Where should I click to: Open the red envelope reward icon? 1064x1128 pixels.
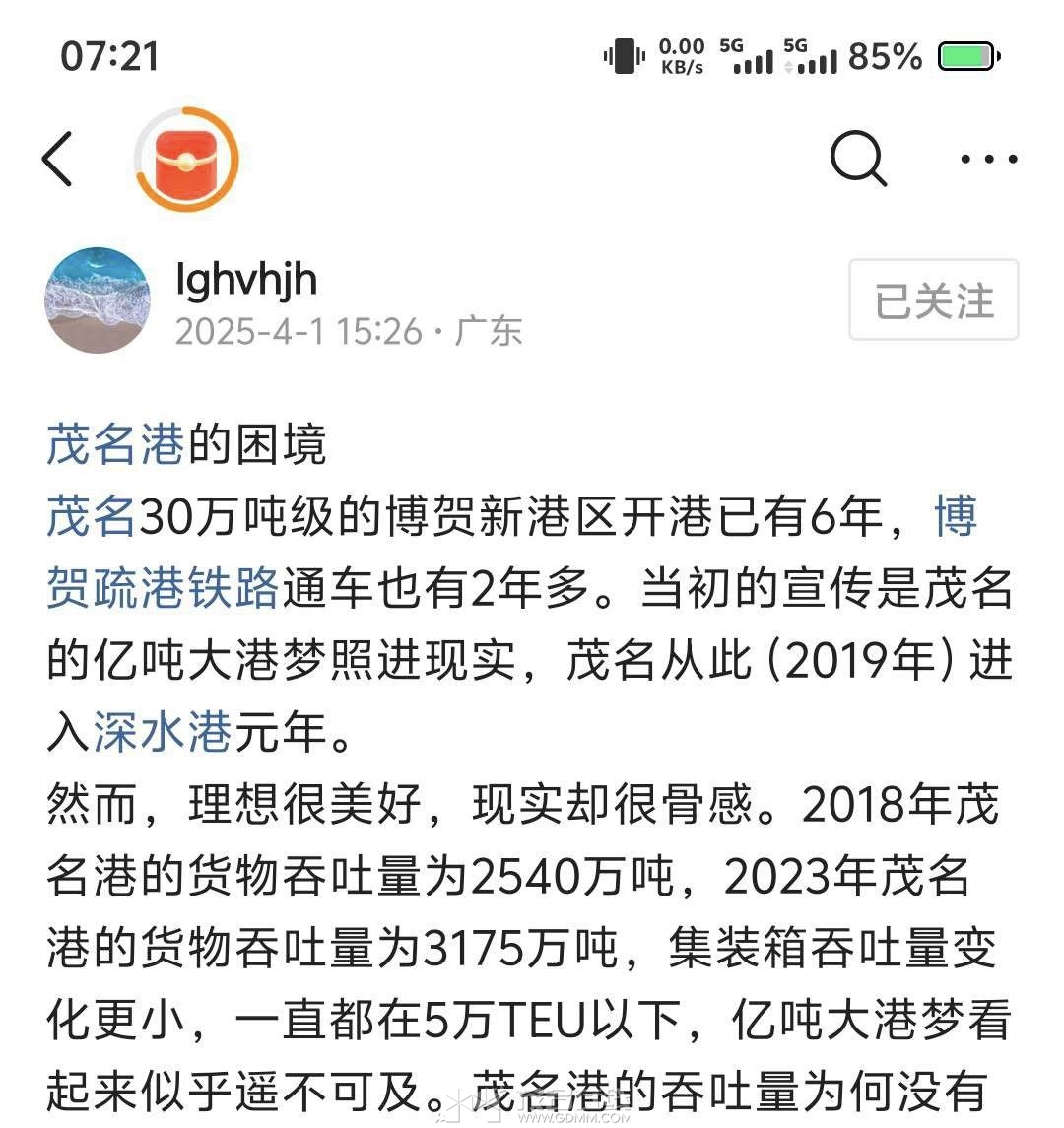point(186,159)
